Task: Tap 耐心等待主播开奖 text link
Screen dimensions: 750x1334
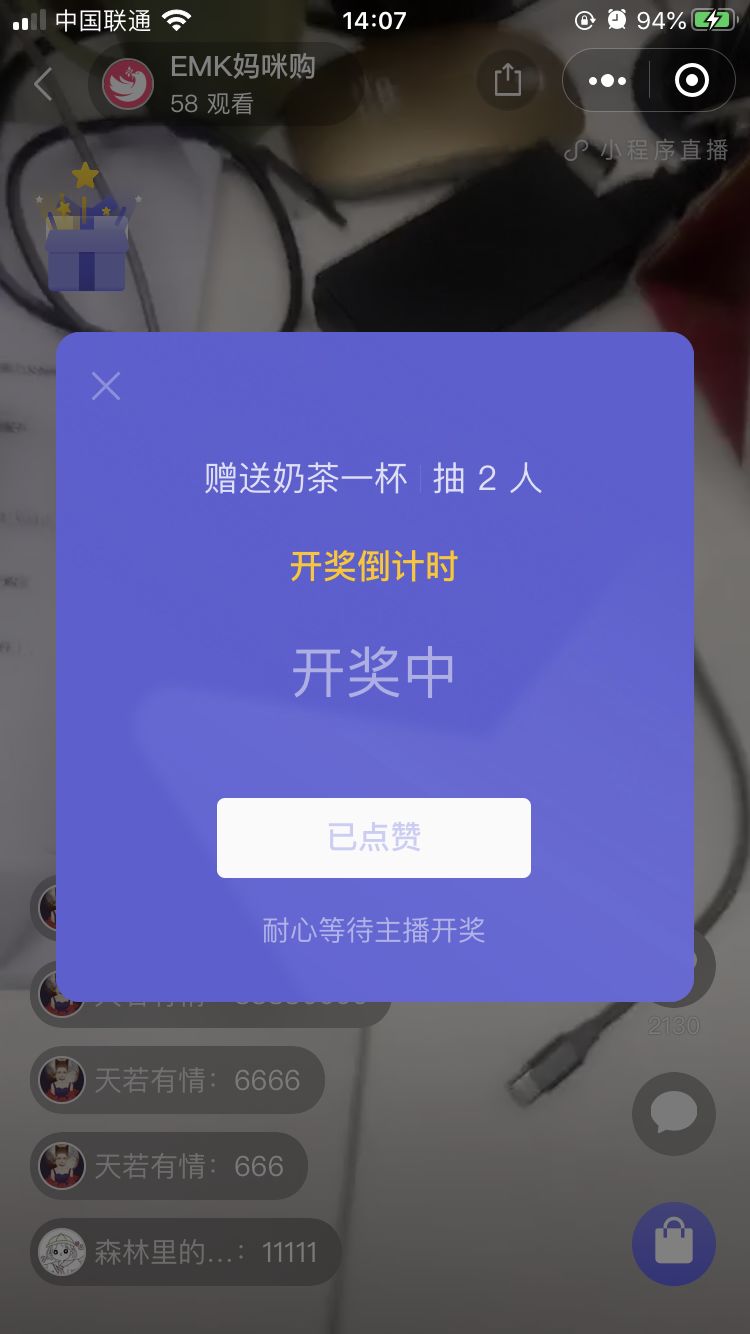Action: click(373, 930)
